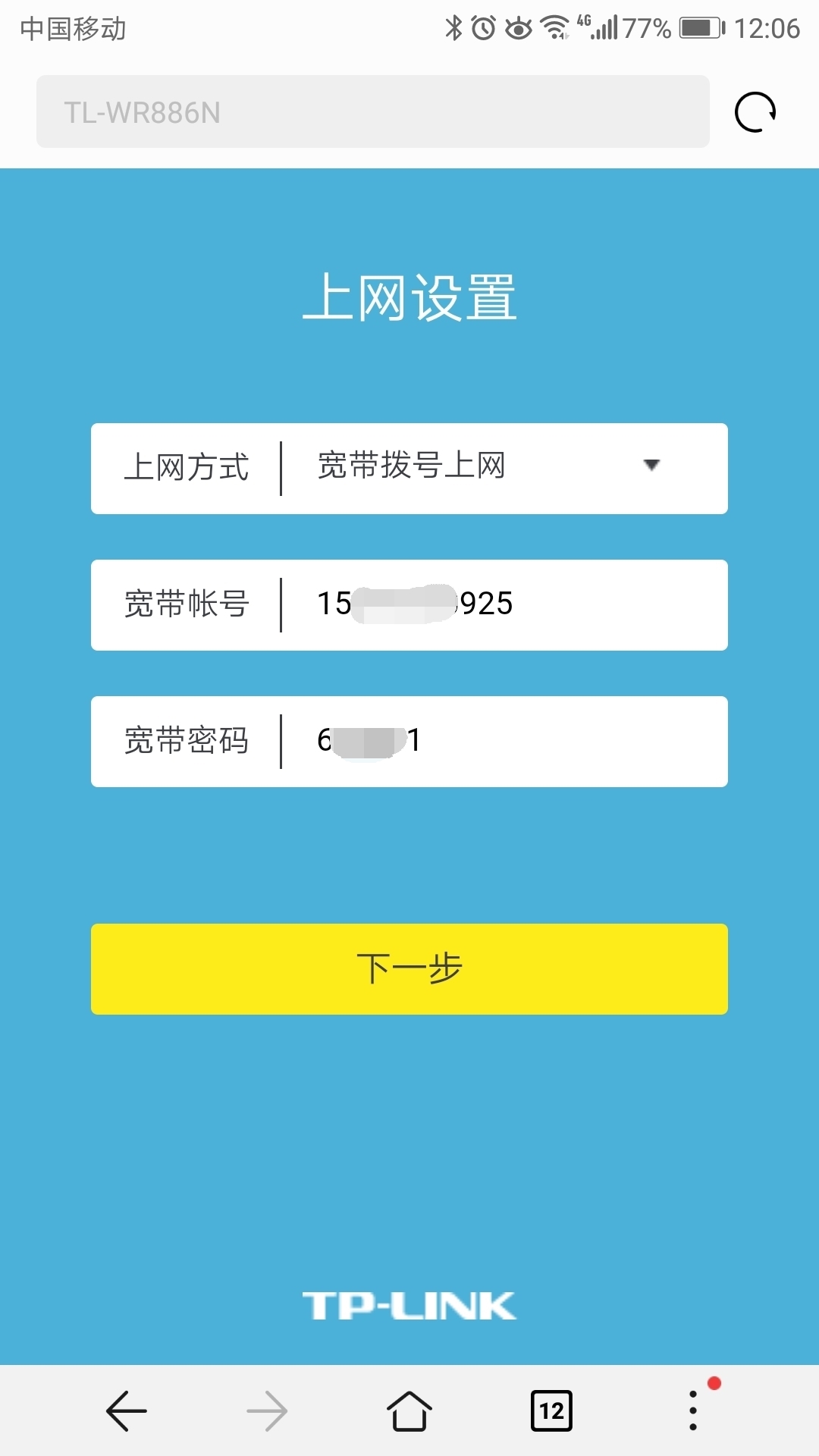819x1456 pixels.
Task: Edit the 宽带帐号 field
Action: point(409,605)
